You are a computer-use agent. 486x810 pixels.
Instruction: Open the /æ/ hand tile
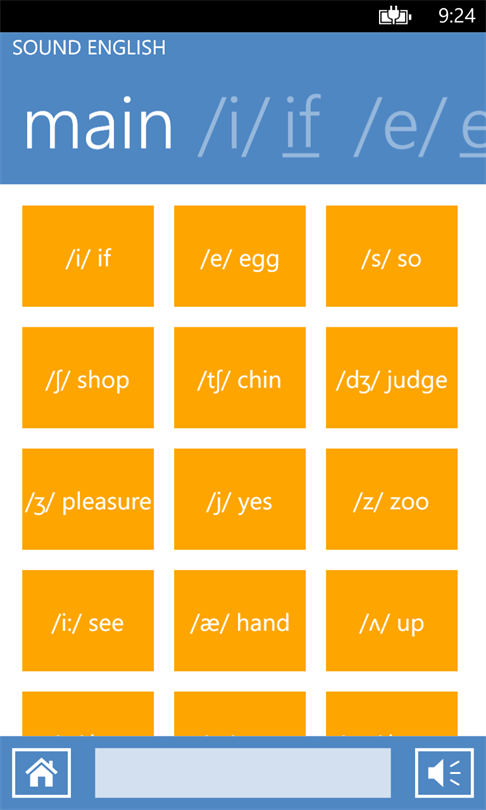click(x=240, y=620)
